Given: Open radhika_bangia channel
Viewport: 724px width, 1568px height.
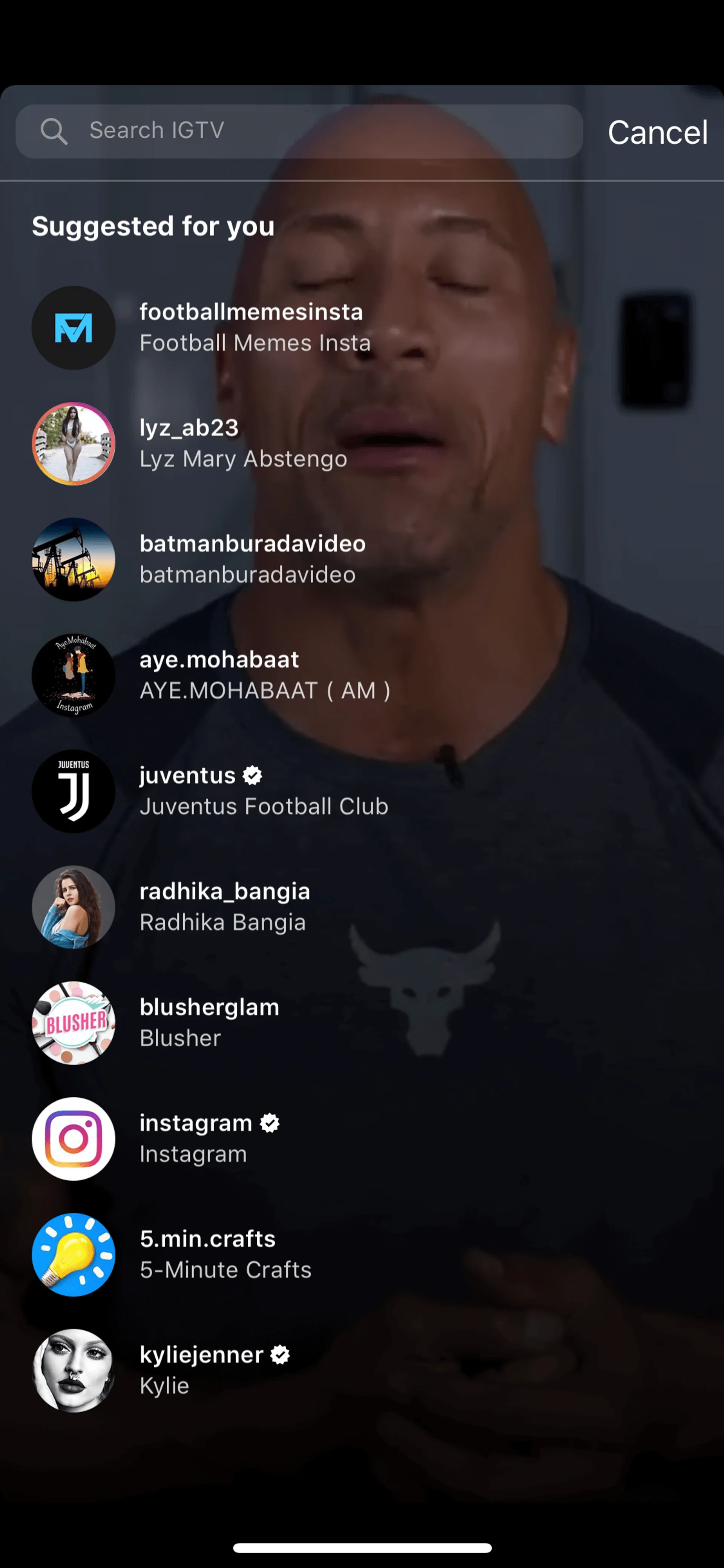Looking at the screenshot, I should click(225, 906).
